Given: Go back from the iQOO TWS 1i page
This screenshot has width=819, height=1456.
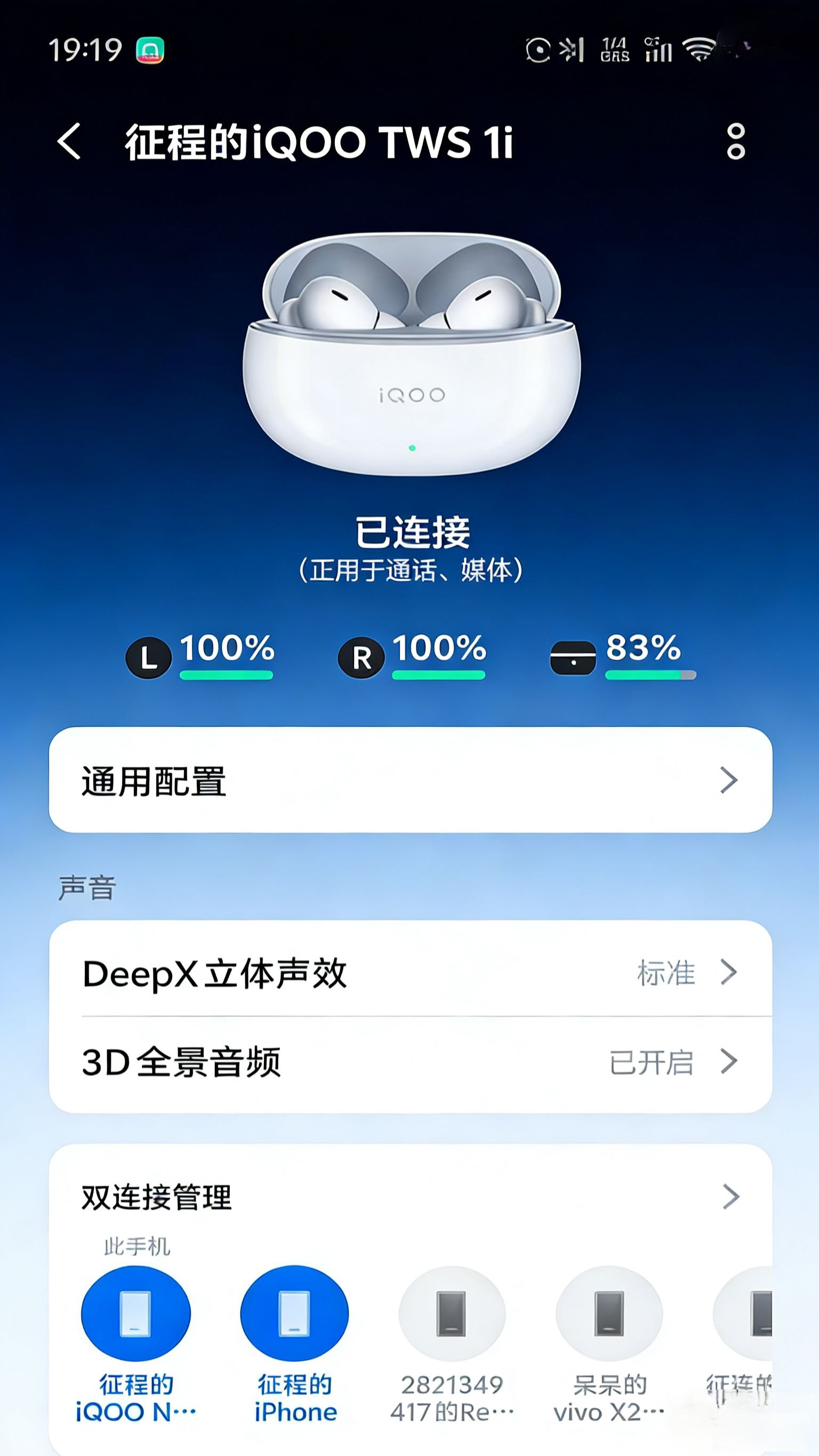Looking at the screenshot, I should click(69, 141).
